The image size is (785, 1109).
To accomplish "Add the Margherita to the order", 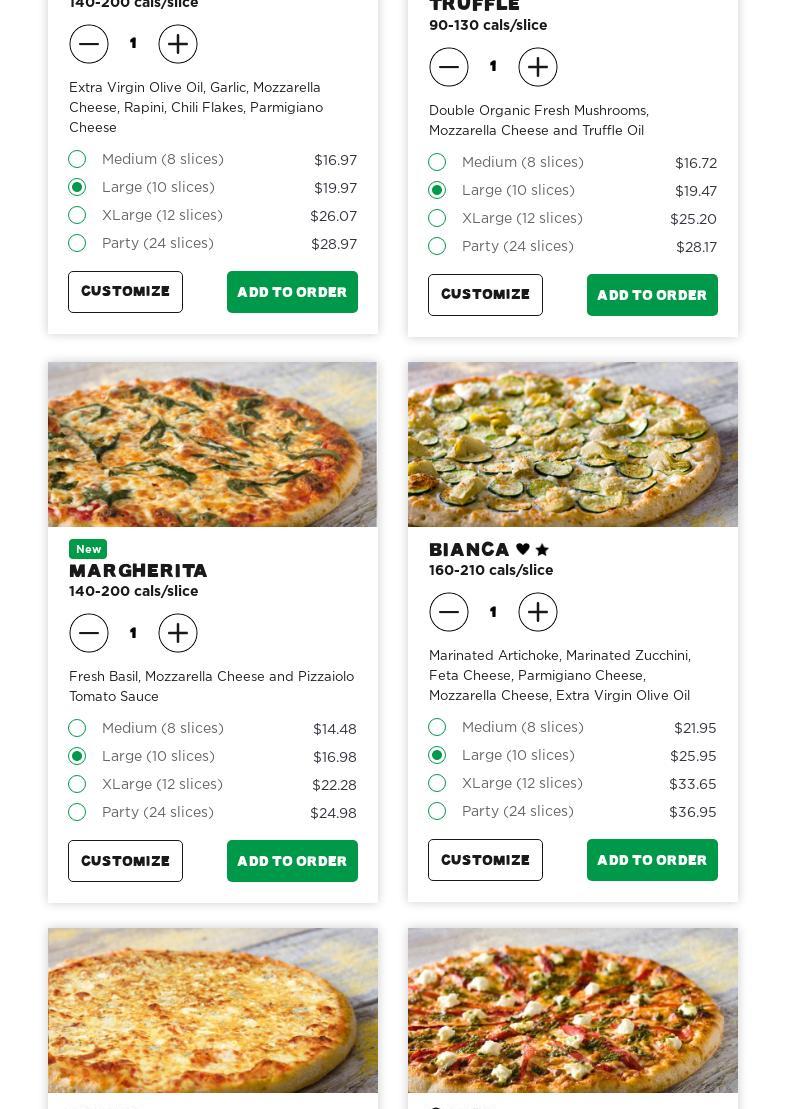I will 292,861.
